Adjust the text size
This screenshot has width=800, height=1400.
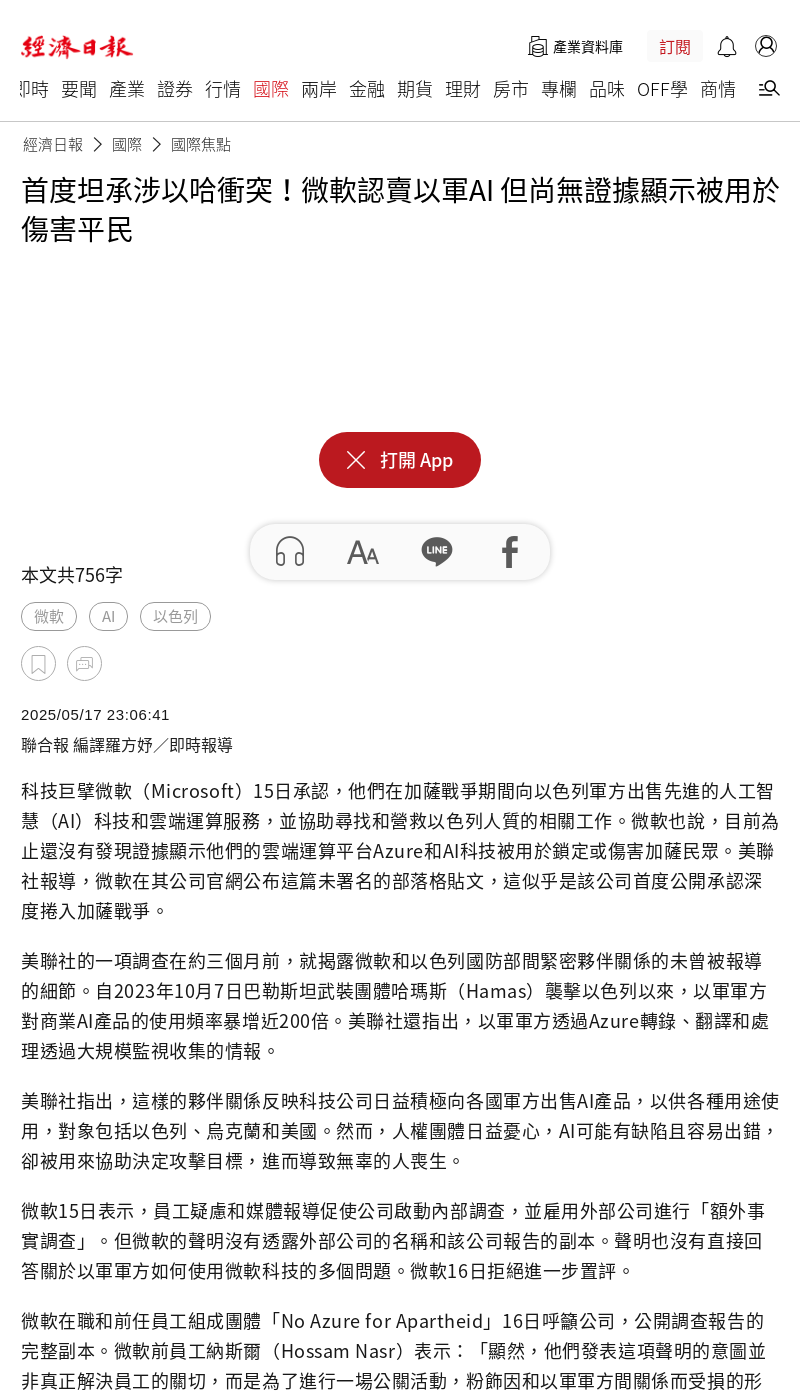coord(363,552)
